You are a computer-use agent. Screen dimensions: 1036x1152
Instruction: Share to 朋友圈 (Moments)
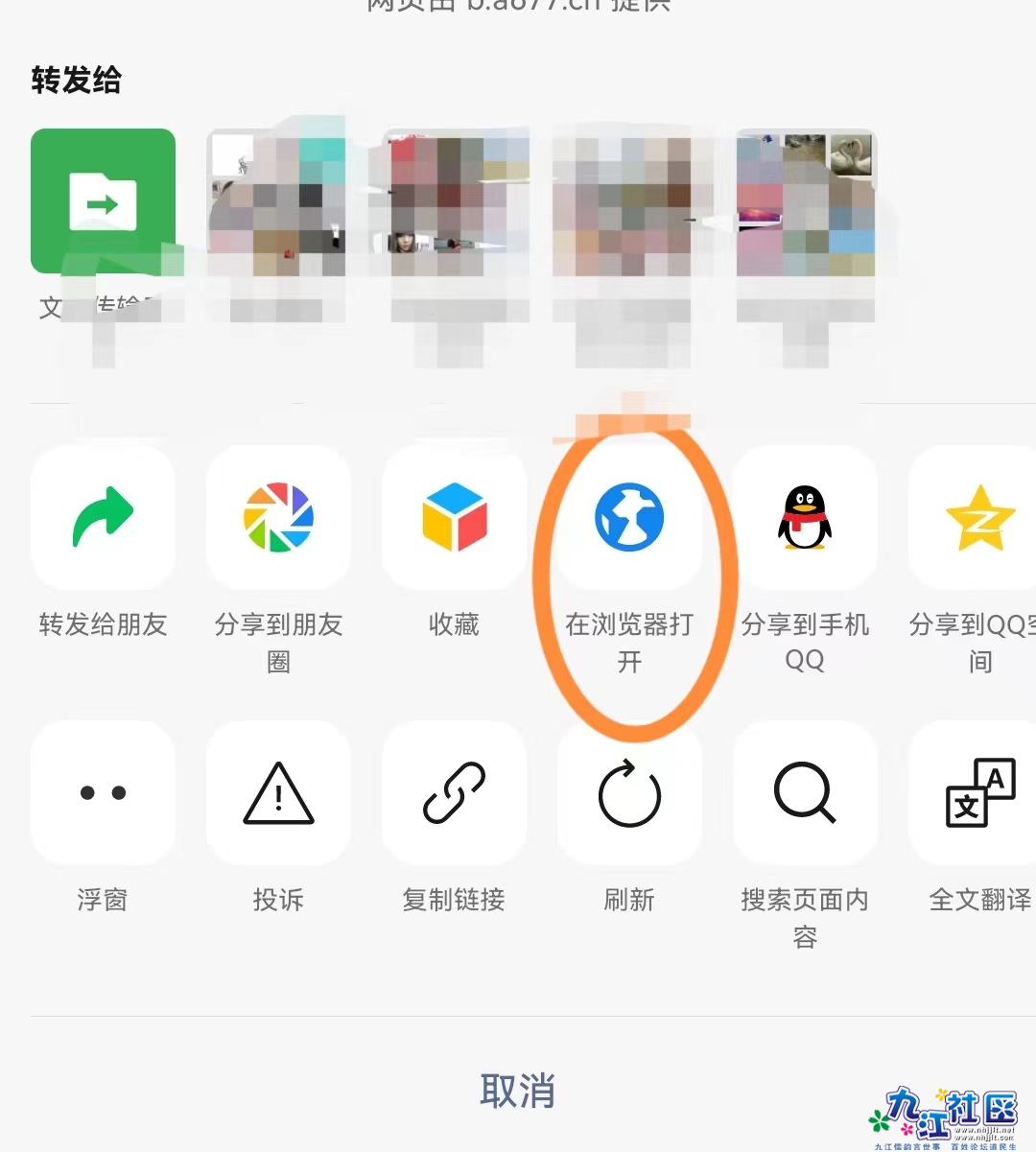pos(278,518)
